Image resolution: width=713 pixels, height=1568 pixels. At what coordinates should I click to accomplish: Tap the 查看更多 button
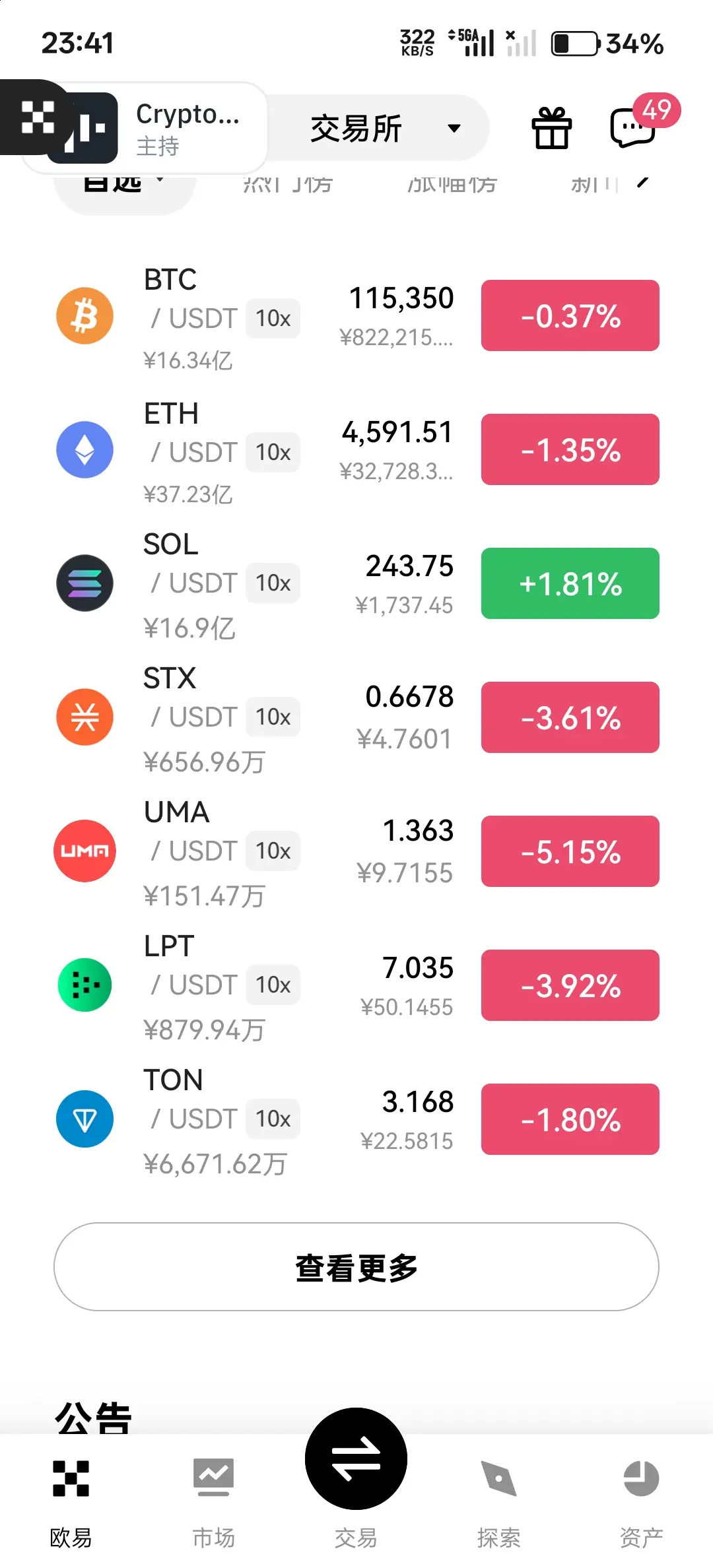[356, 1267]
